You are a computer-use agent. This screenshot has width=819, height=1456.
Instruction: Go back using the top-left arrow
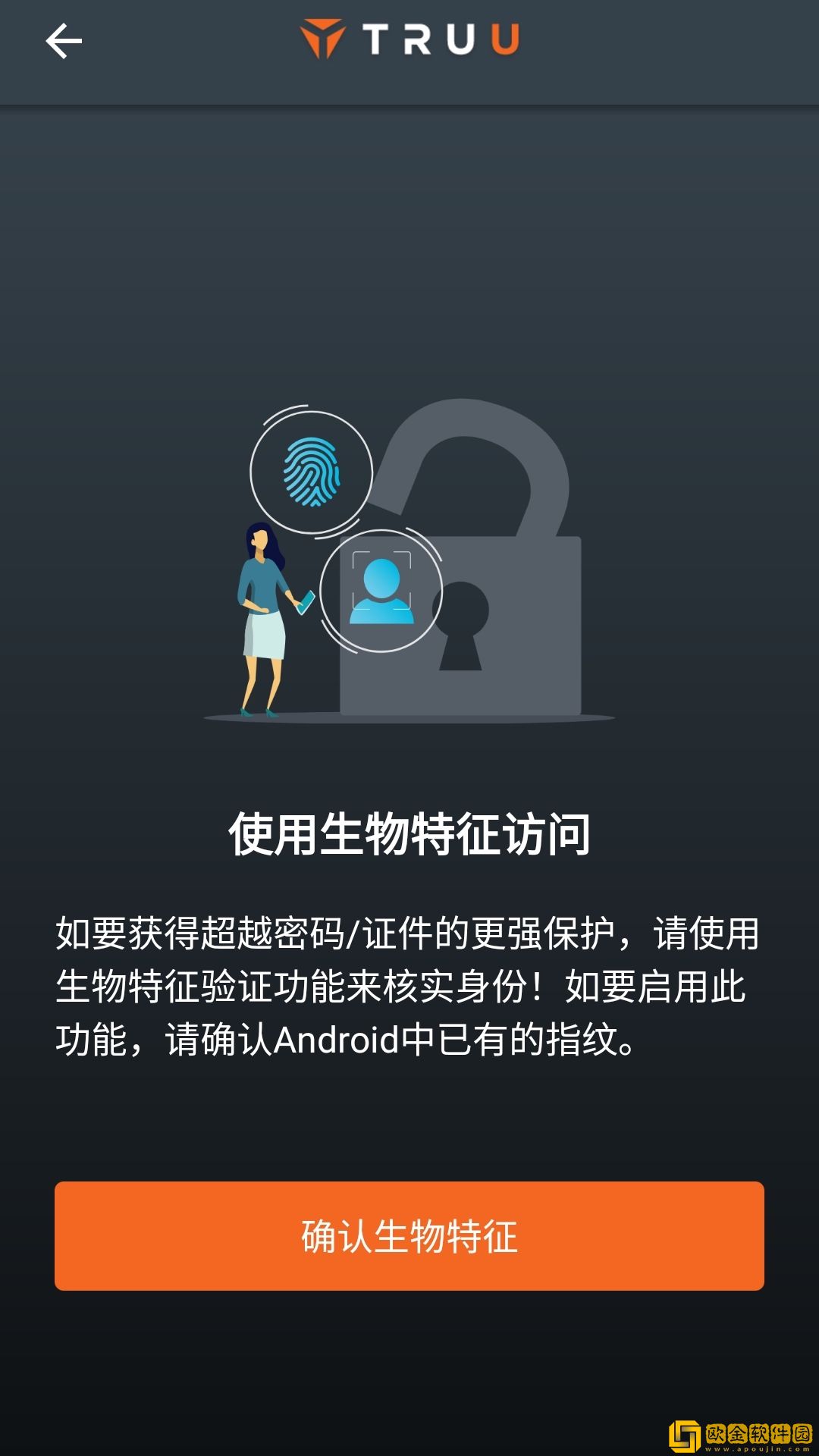pos(64,41)
